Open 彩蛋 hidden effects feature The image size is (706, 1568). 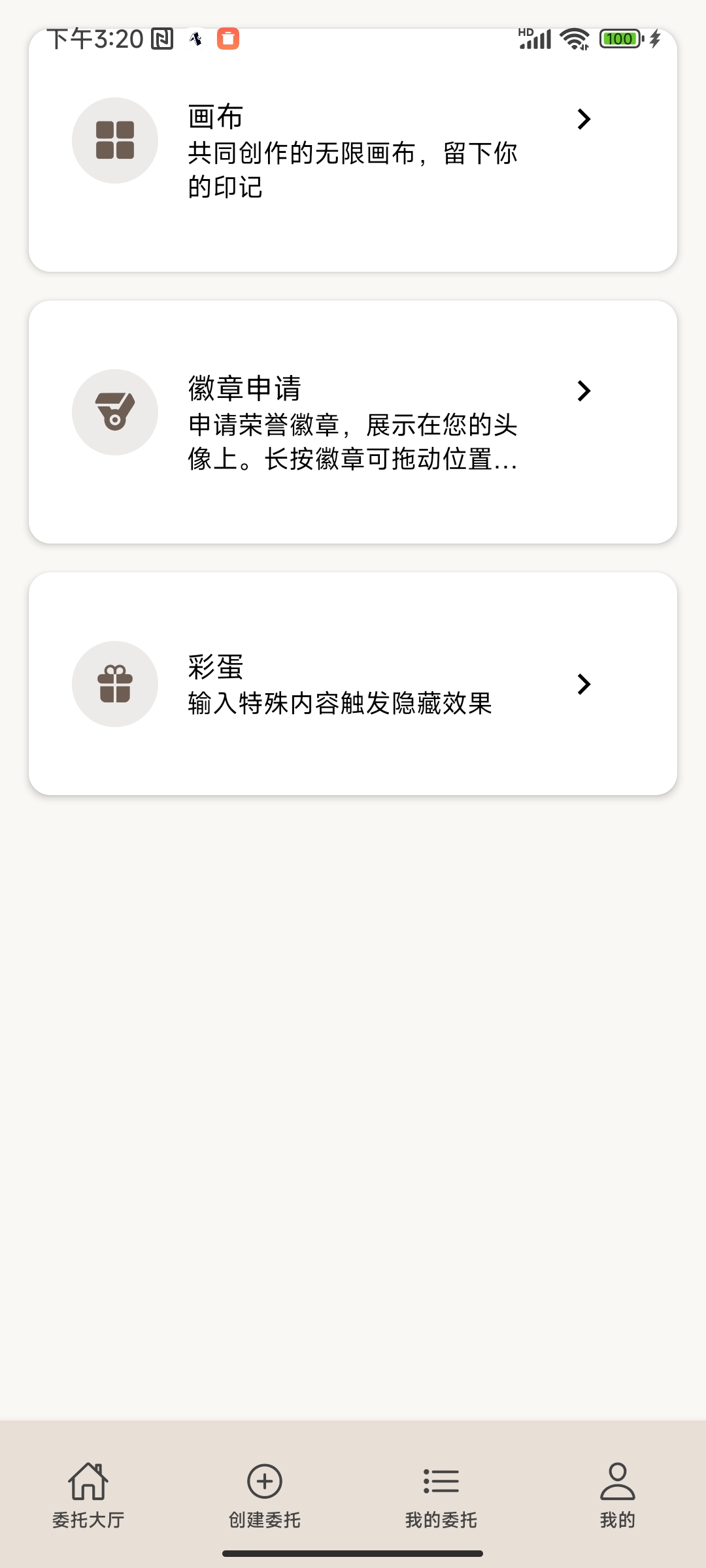353,683
